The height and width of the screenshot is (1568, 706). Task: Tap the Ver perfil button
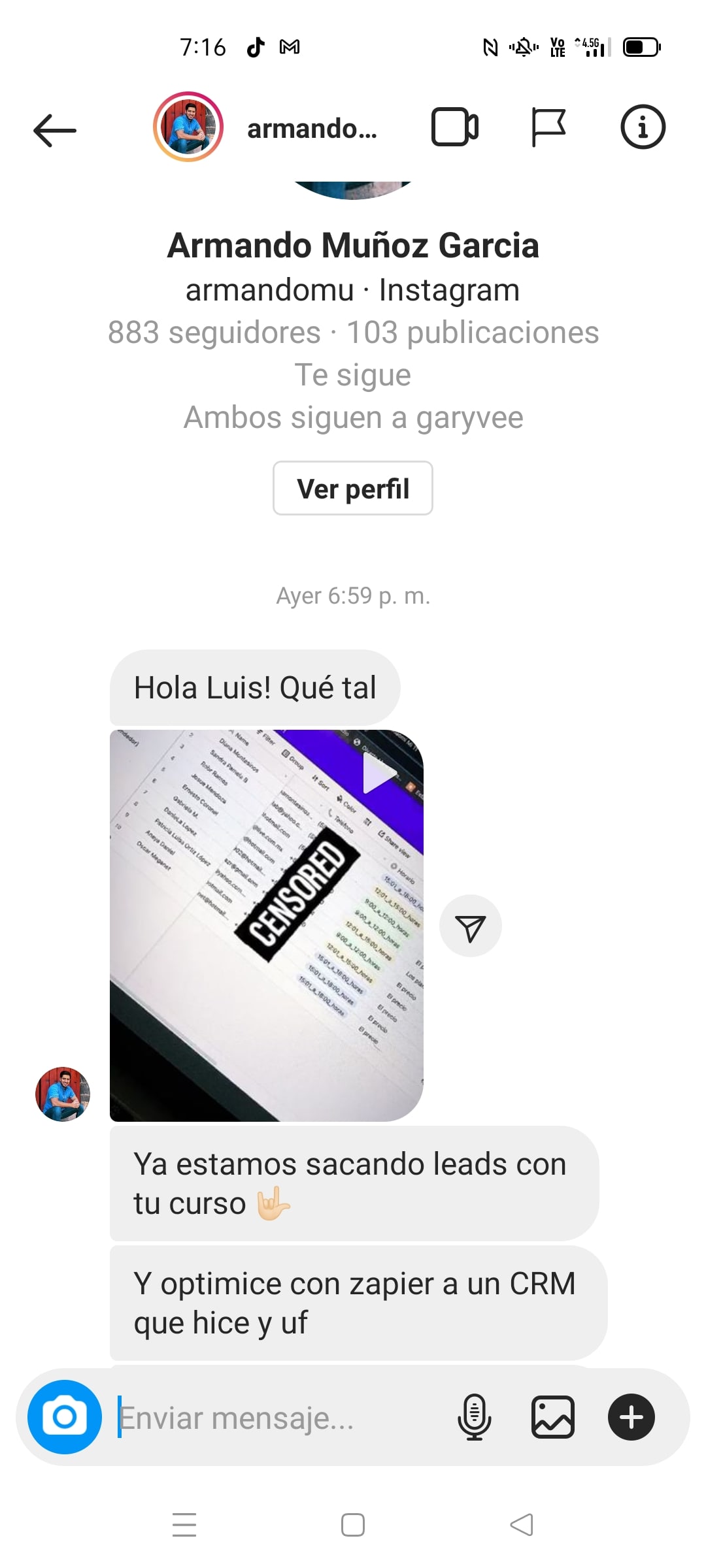click(x=353, y=489)
